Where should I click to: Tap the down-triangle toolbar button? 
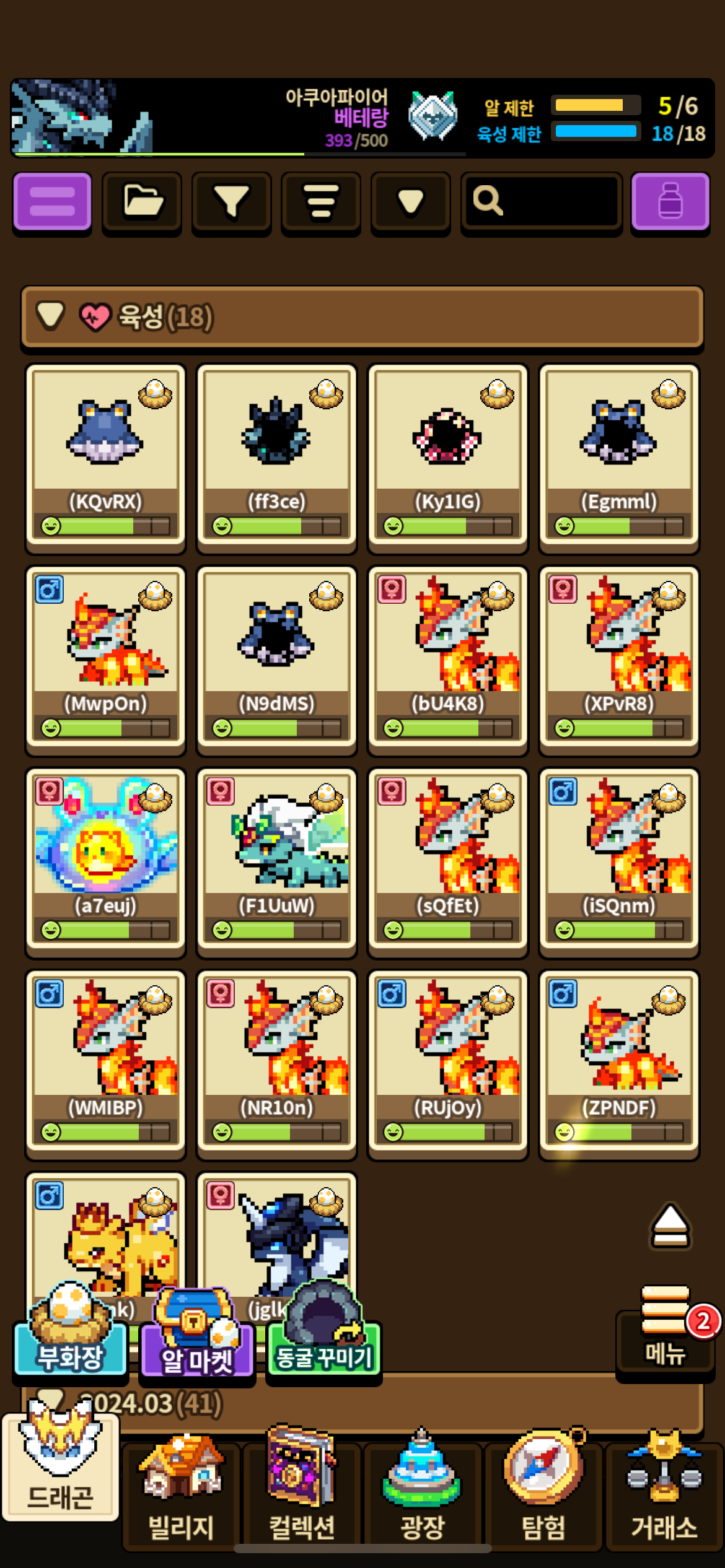click(x=410, y=202)
